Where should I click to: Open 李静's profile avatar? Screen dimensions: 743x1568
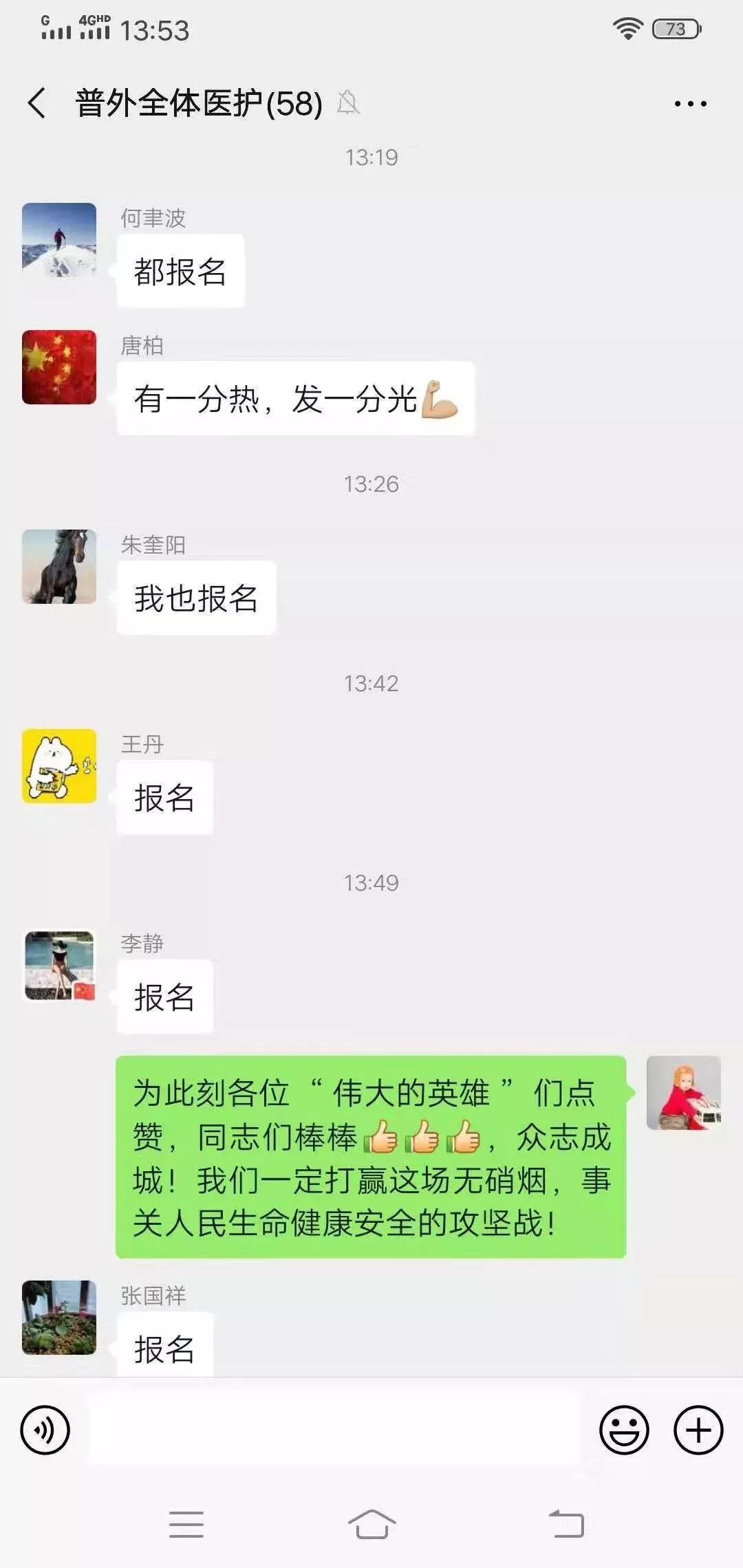click(x=59, y=966)
